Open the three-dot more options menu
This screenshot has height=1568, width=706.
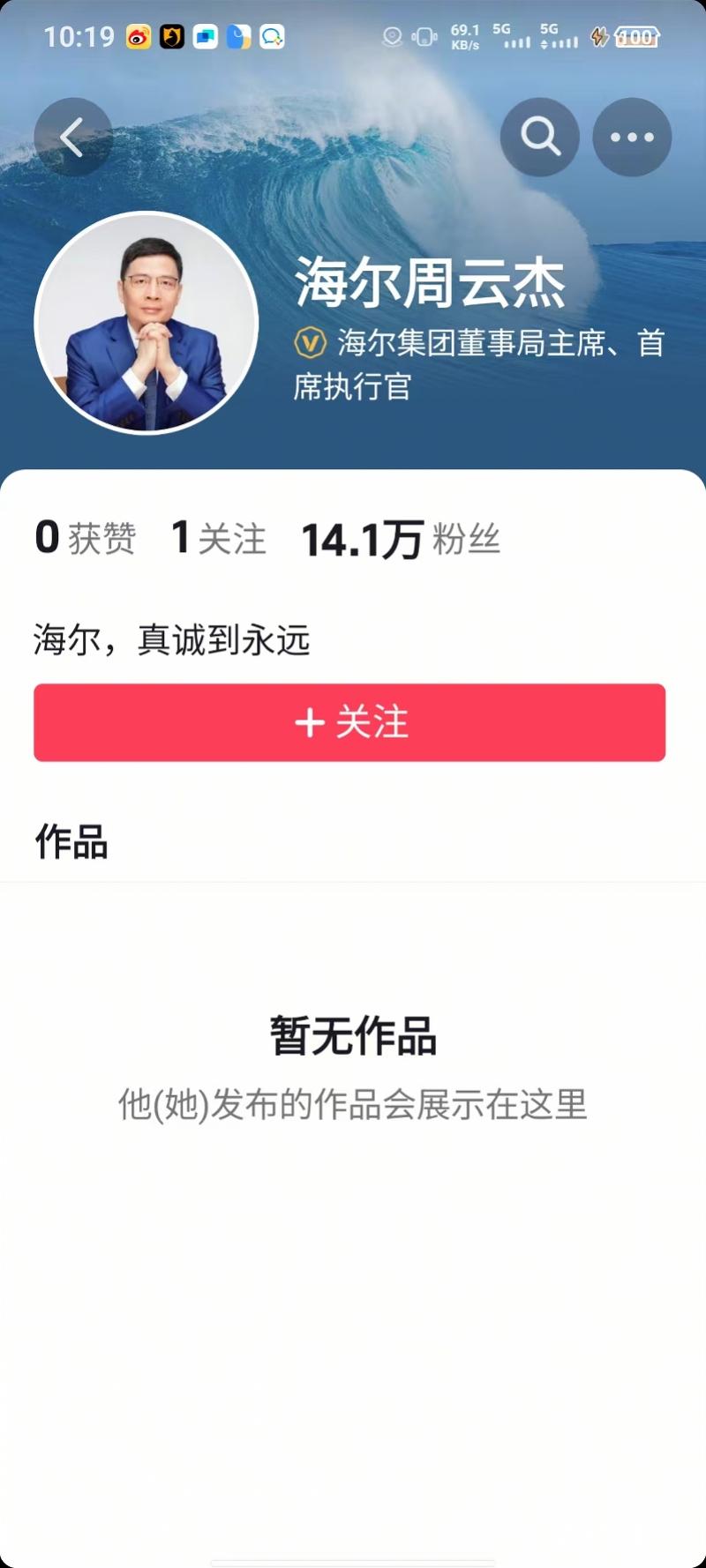[x=632, y=138]
